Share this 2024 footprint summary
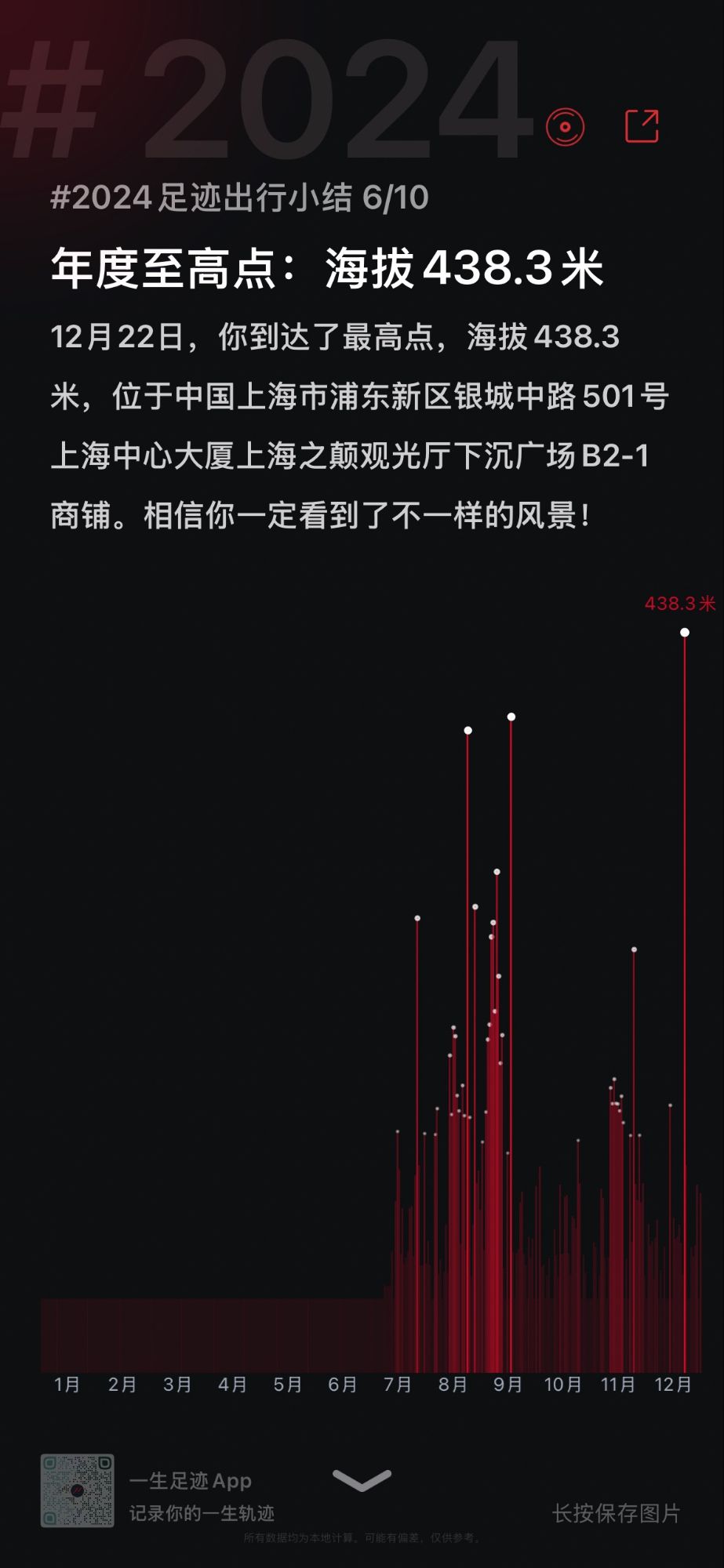The width and height of the screenshot is (724, 1568). pos(642,125)
